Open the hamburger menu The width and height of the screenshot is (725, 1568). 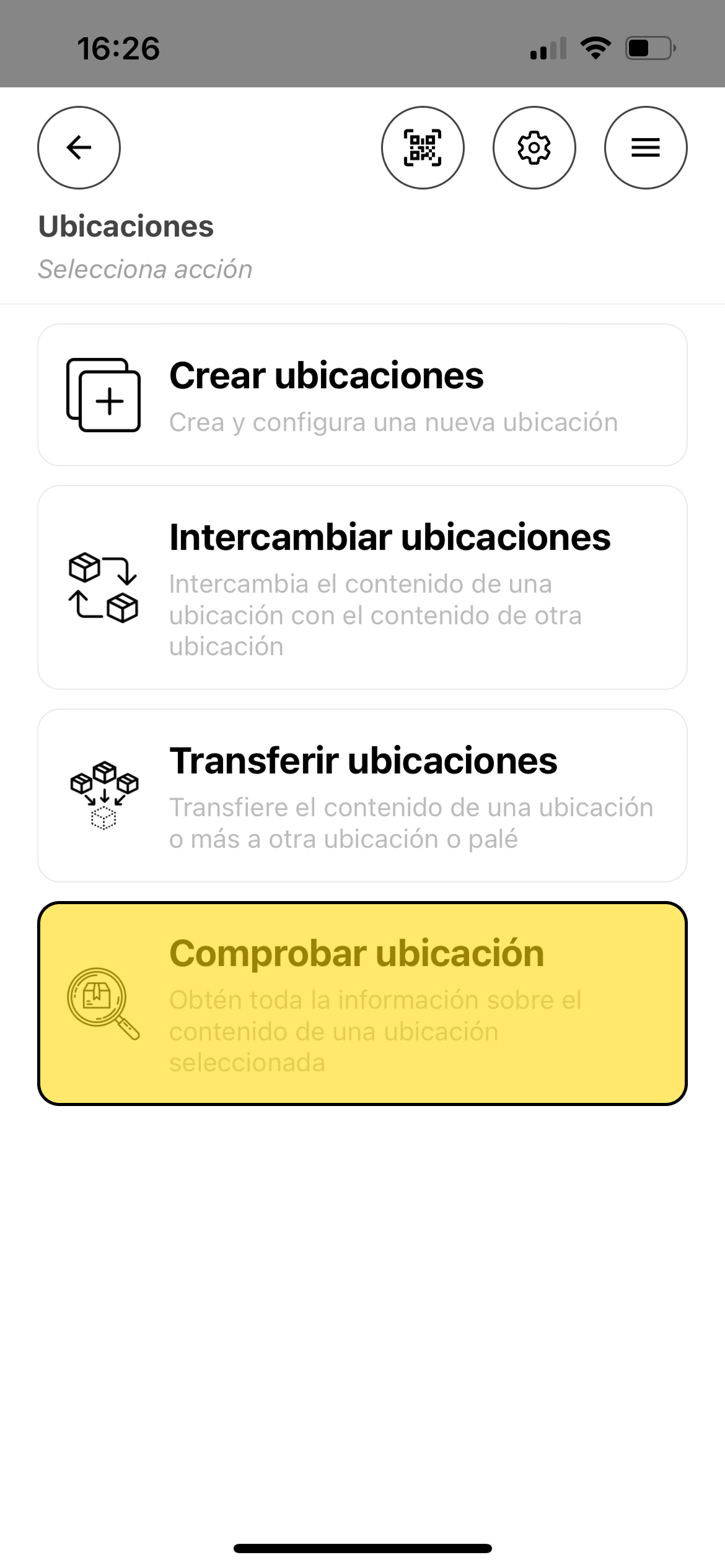pos(646,147)
